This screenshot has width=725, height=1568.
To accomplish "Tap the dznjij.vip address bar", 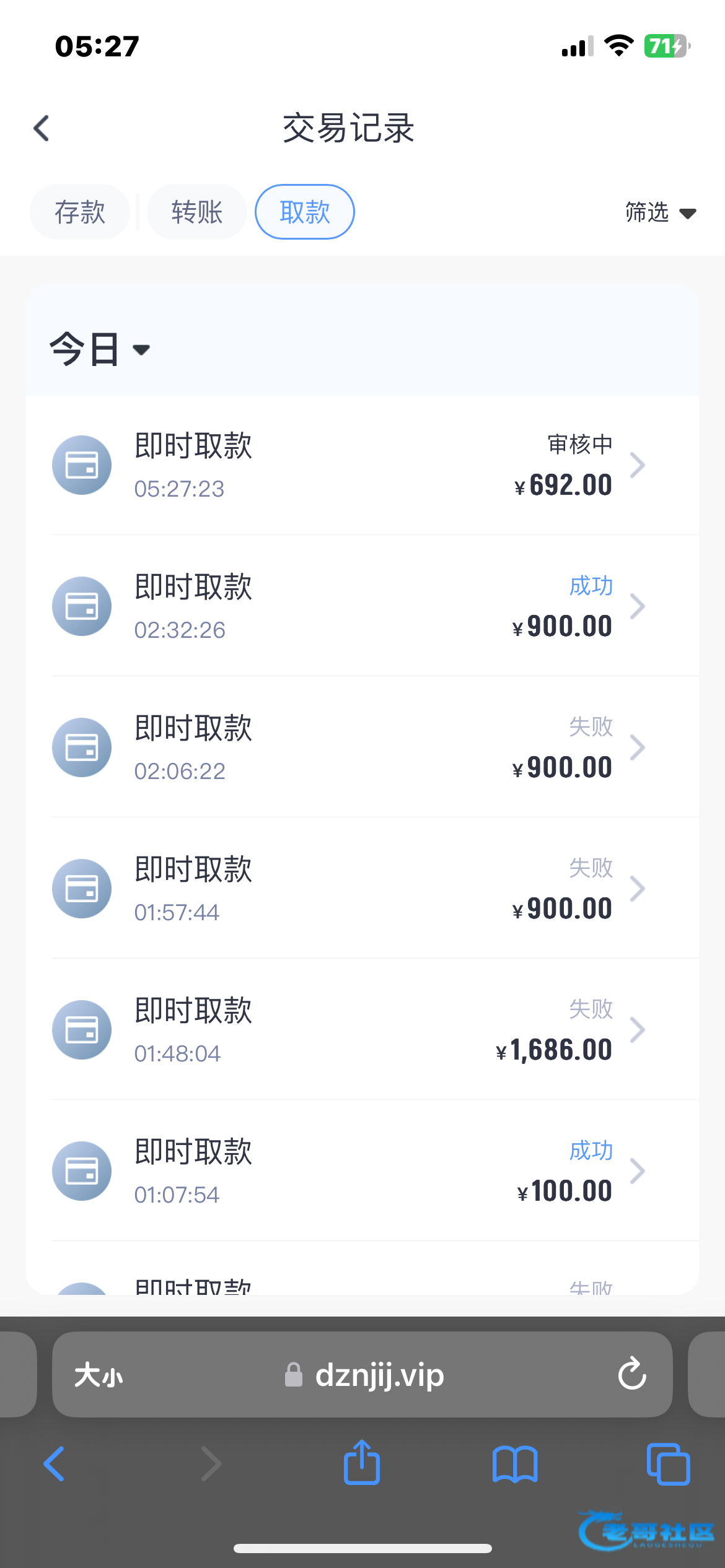I will [x=364, y=1375].
